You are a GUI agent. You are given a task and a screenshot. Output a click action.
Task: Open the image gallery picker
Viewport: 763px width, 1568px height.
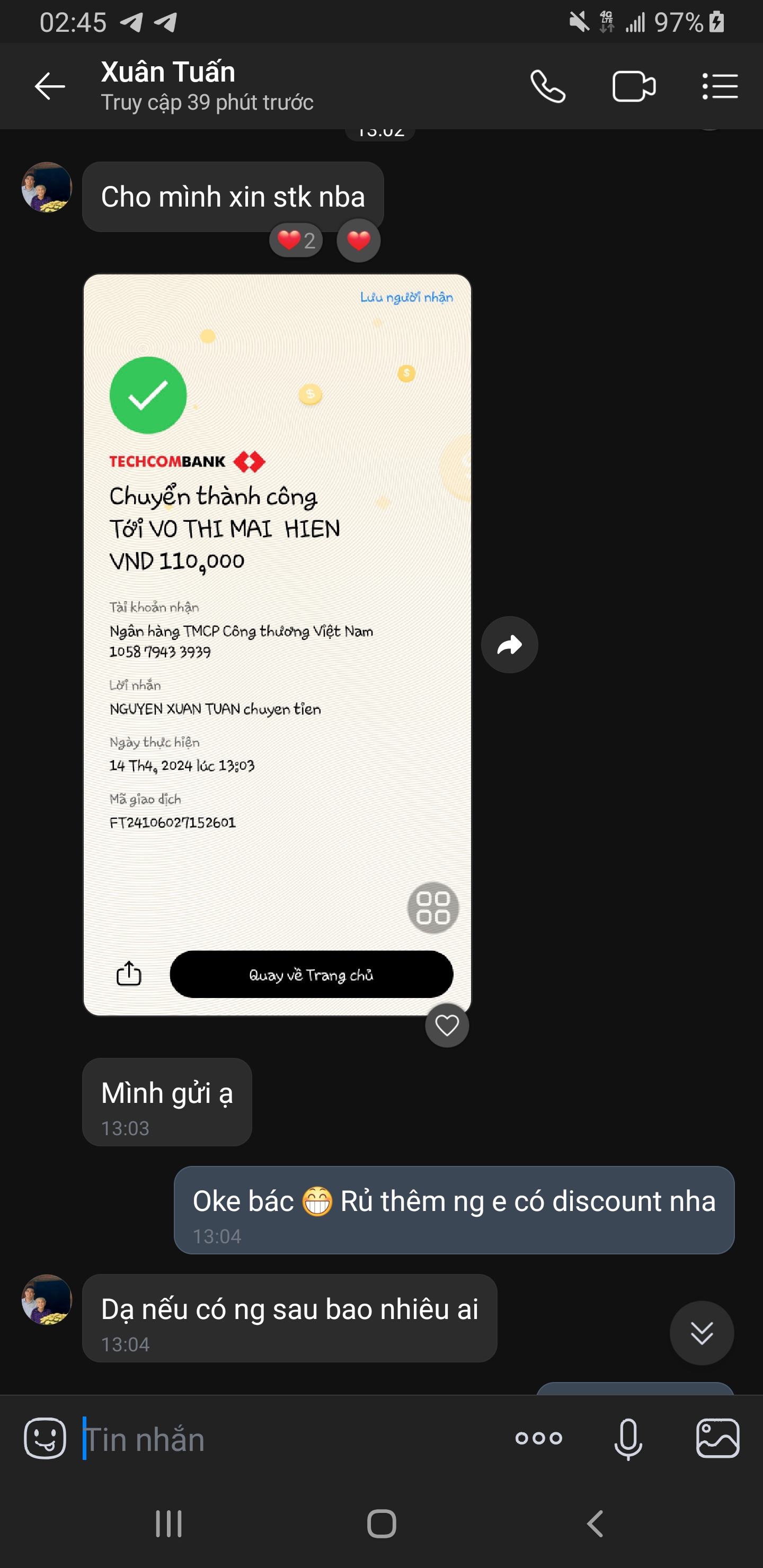coord(718,1438)
